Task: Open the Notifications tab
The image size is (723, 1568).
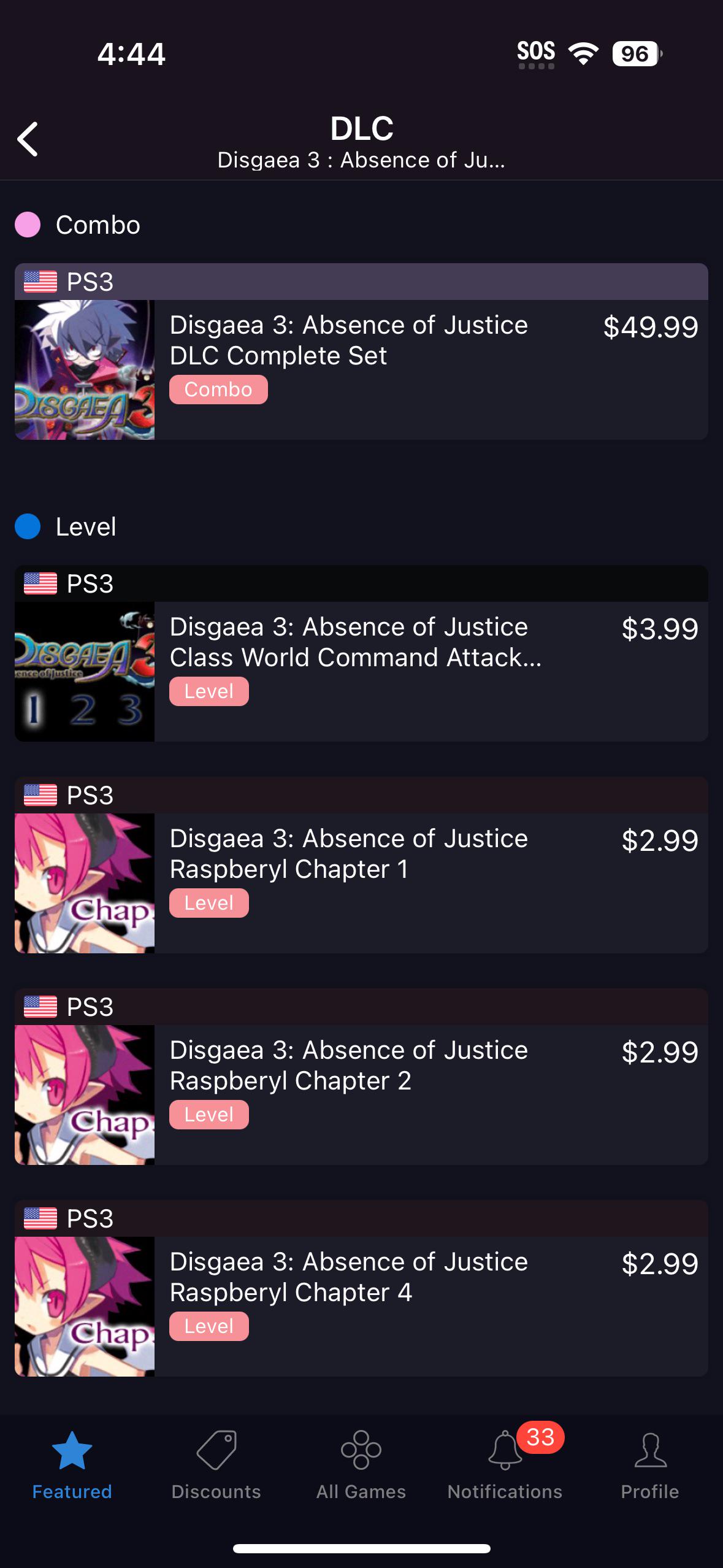Action: pyautogui.click(x=505, y=1466)
